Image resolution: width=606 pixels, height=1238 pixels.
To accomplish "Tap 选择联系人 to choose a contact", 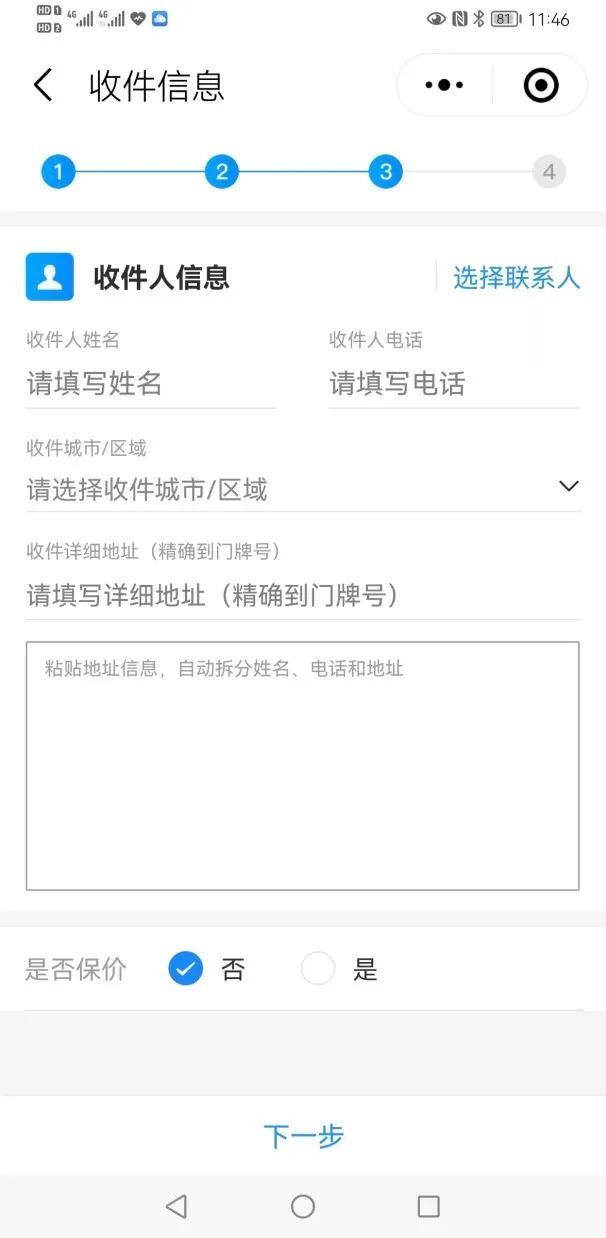I will 516,277.
